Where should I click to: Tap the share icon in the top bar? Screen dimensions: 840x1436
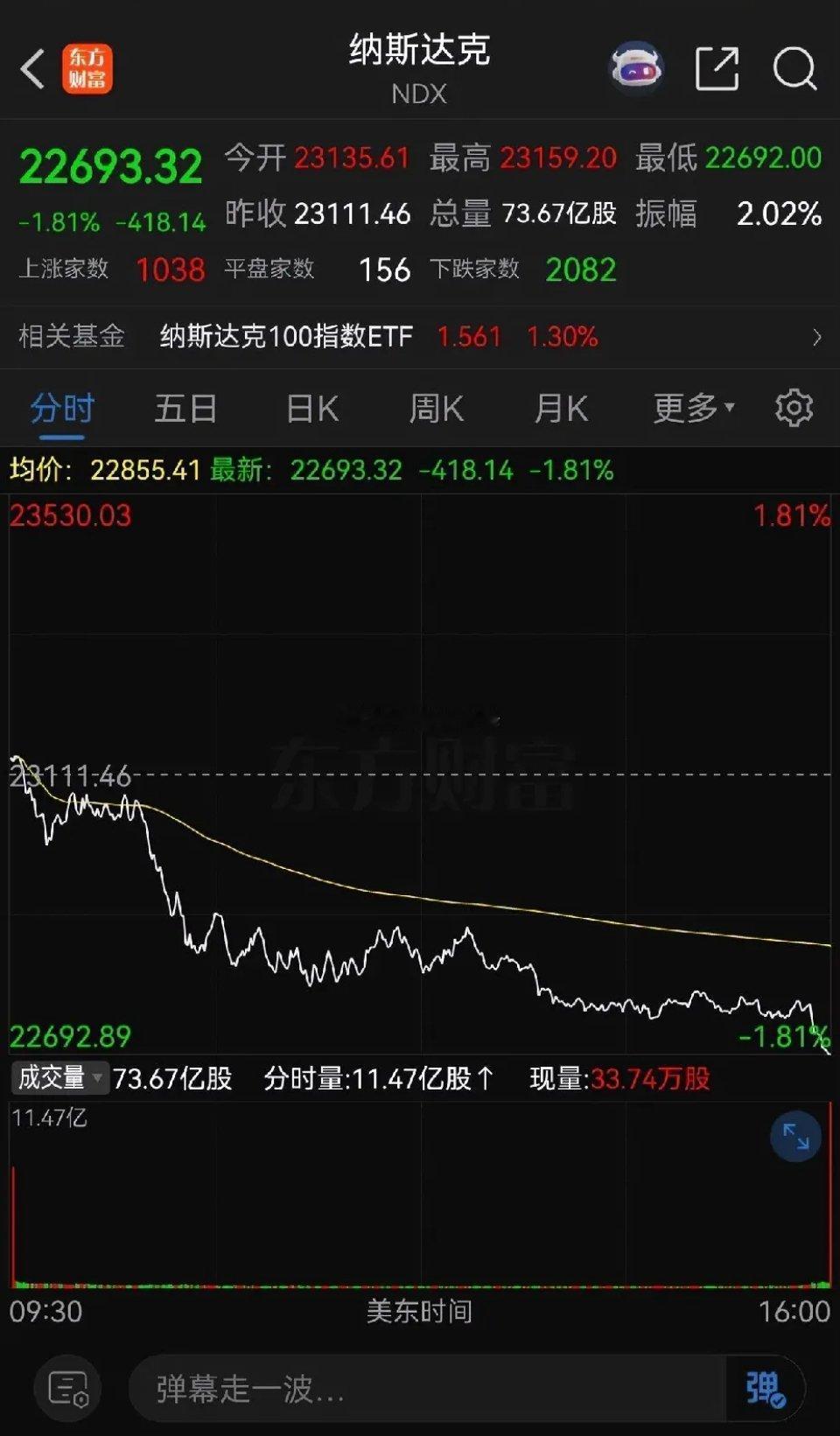(x=717, y=69)
